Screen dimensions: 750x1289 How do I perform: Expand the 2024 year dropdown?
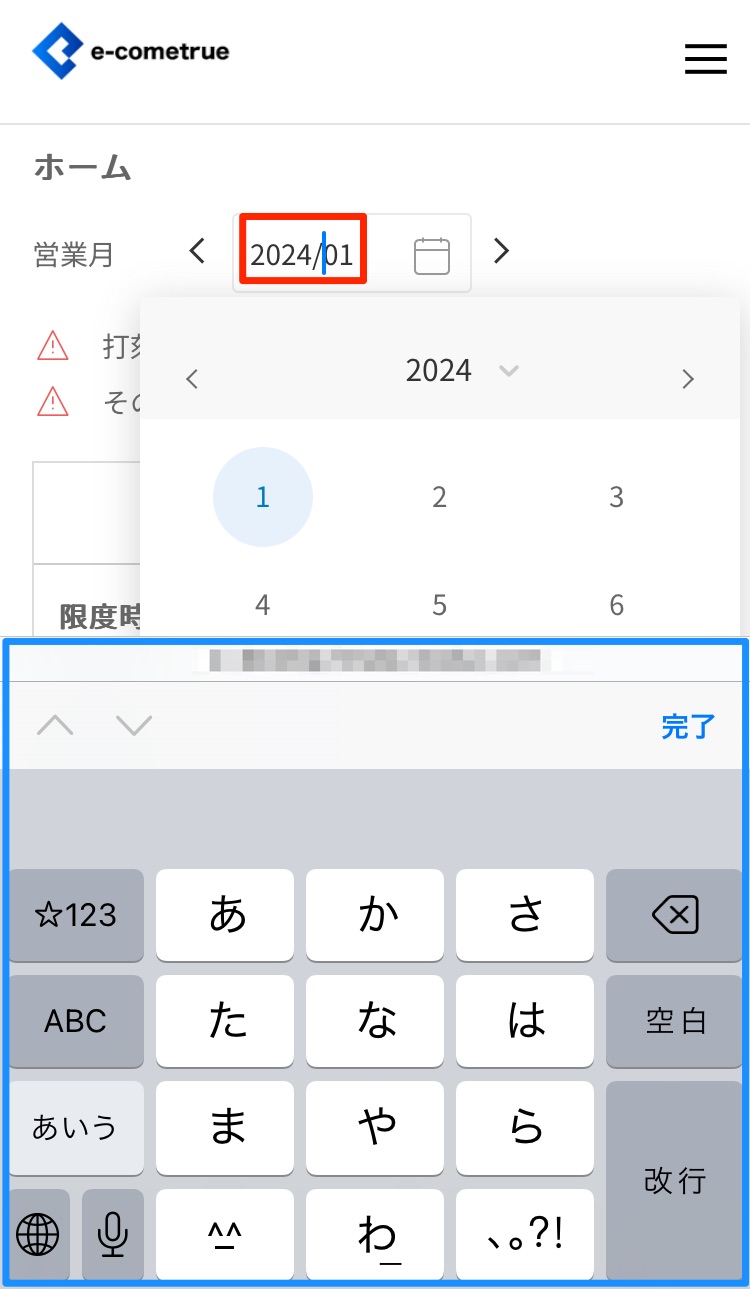[x=509, y=371]
